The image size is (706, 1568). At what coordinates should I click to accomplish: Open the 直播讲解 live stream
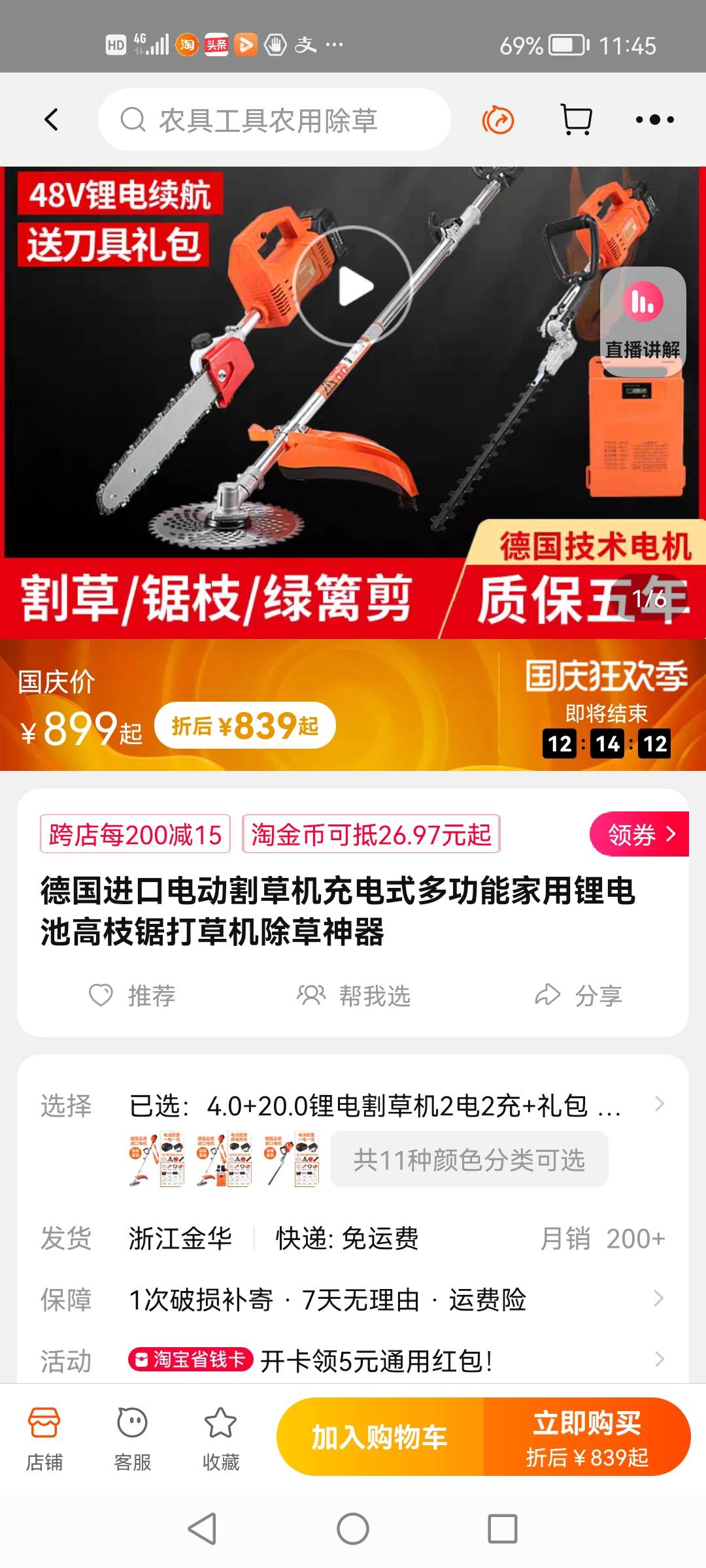tap(643, 321)
